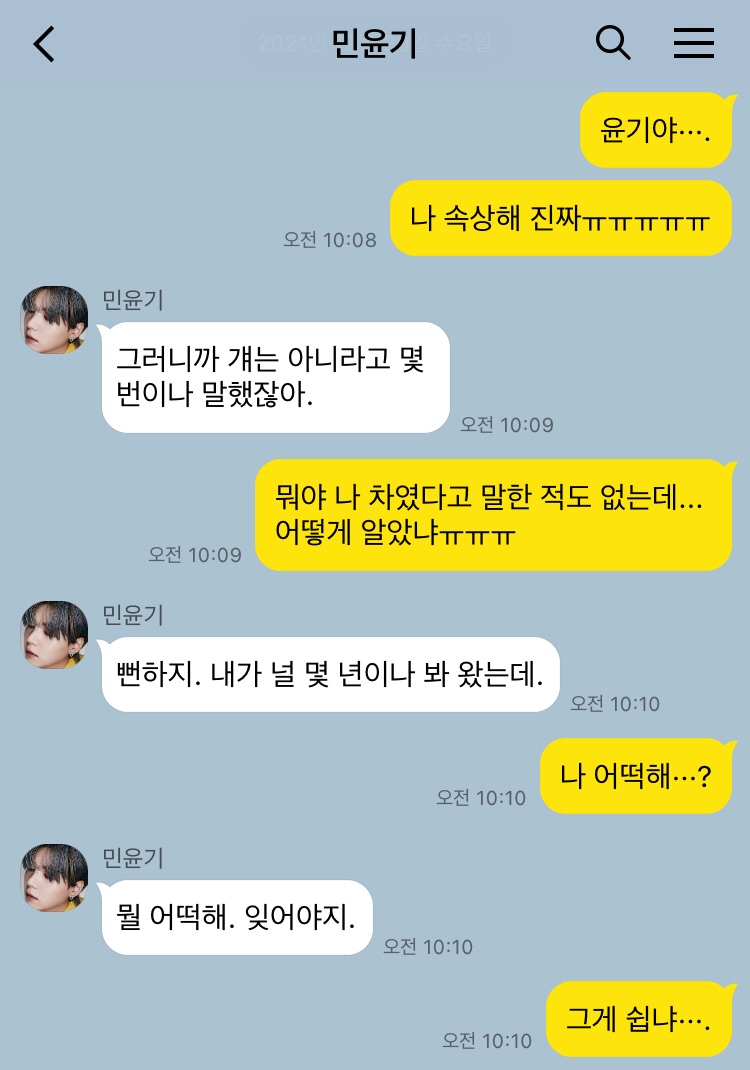The width and height of the screenshot is (750, 1070).
Task: Go back to the chat list
Action: (x=45, y=44)
